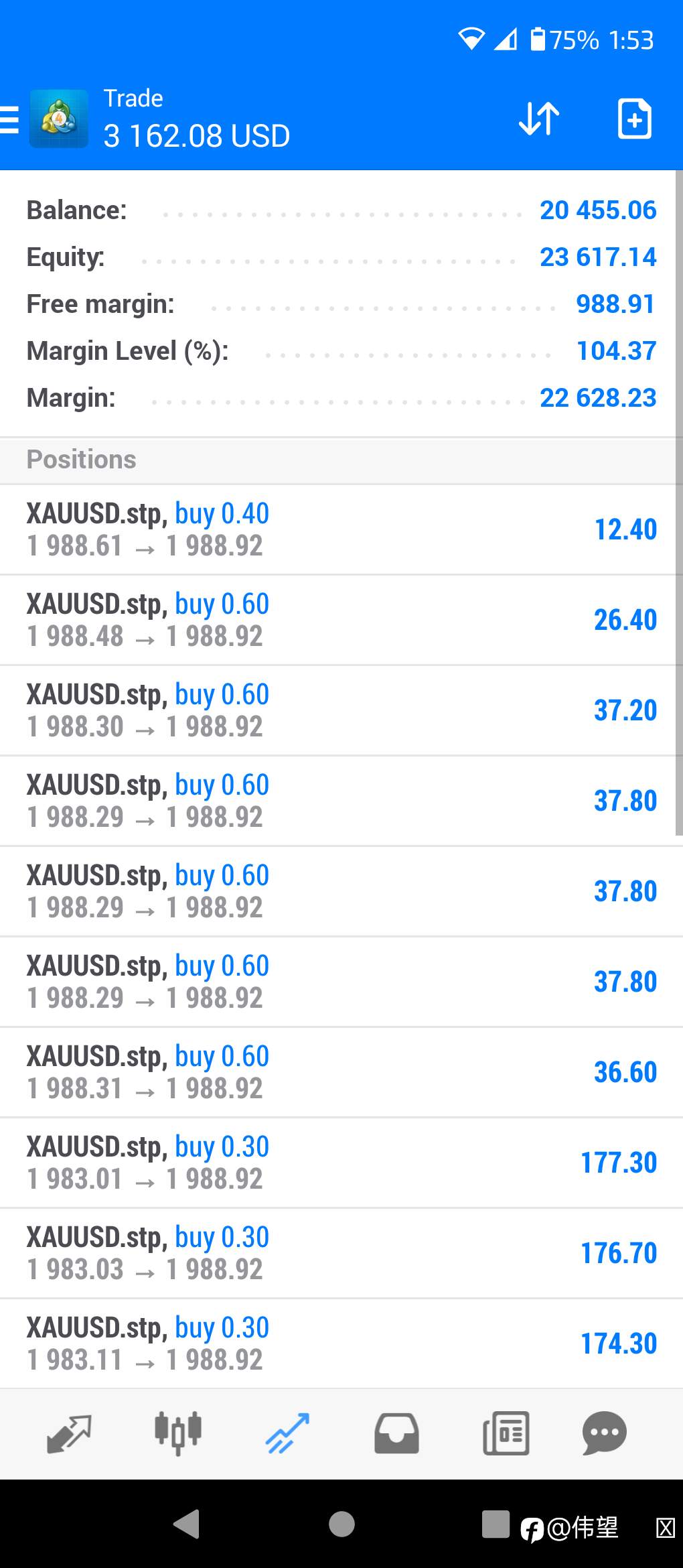Open the buy 0.40 position at 1 988.61
This screenshot has height=1568, width=683.
tap(341, 529)
